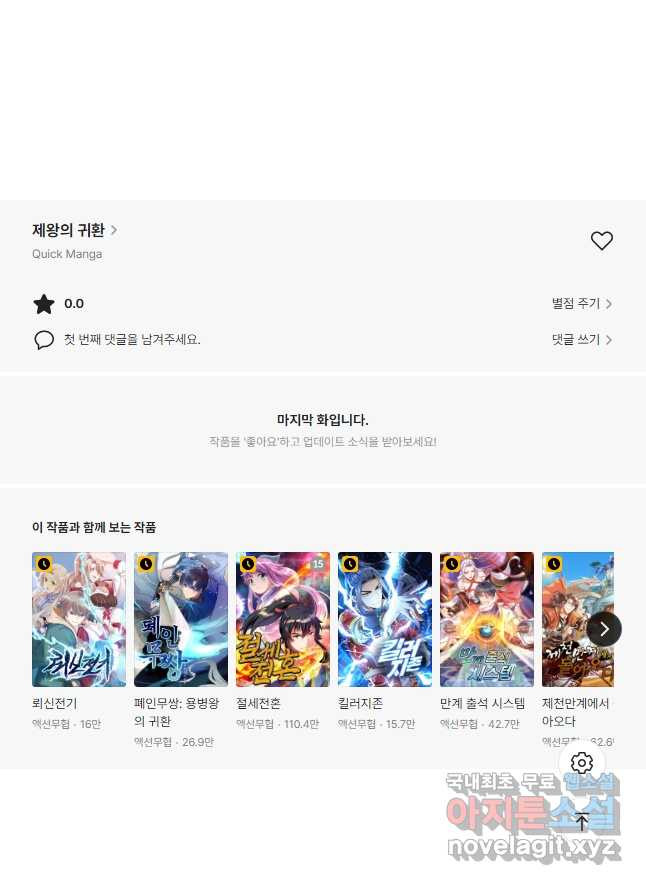Jump back to the top of the page
Image resolution: width=646 pixels, height=885 pixels.
(582, 822)
